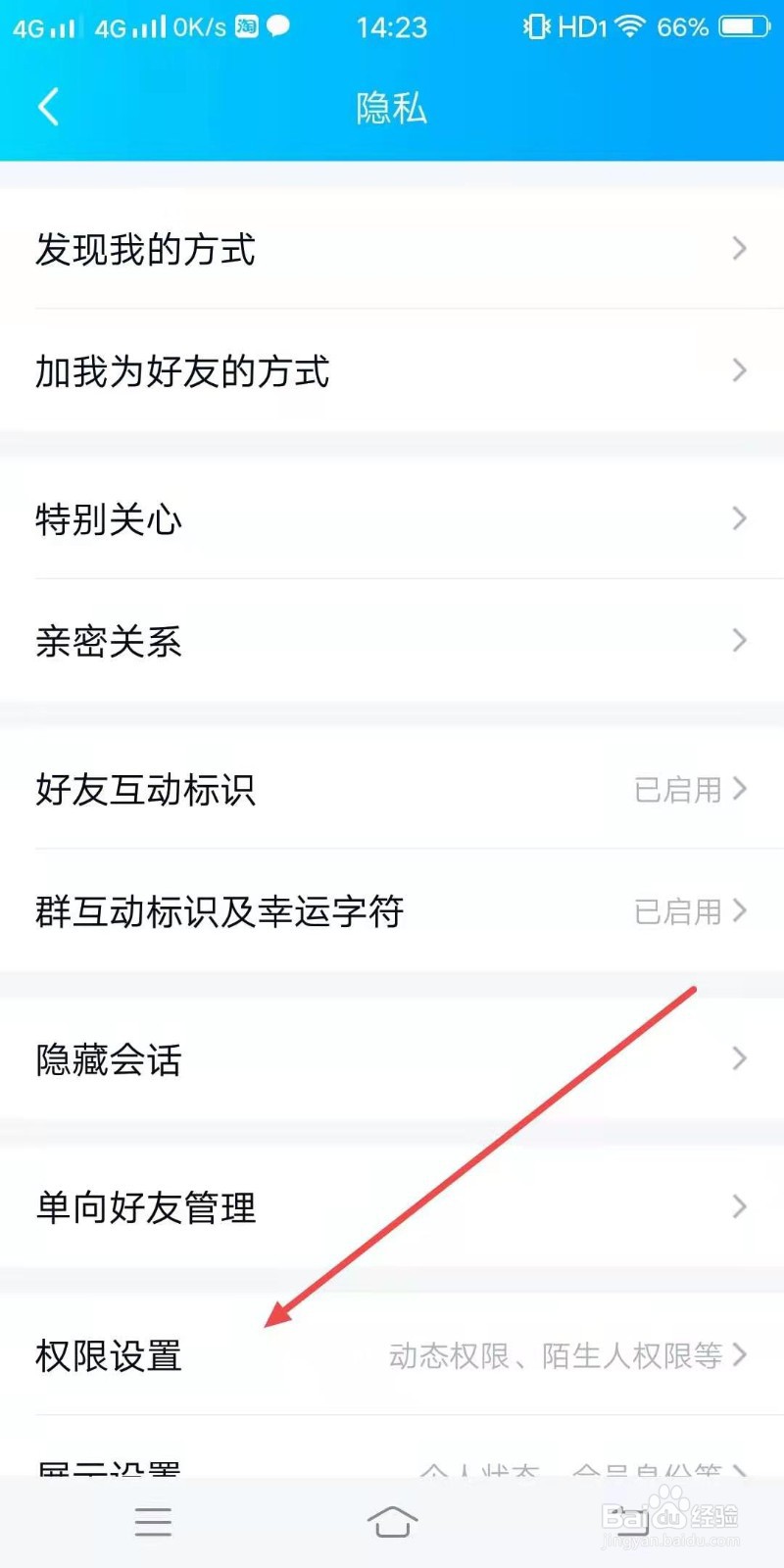Expand 发现我的方式 via its chevron
Screen dimensions: 784x1568
click(739, 249)
